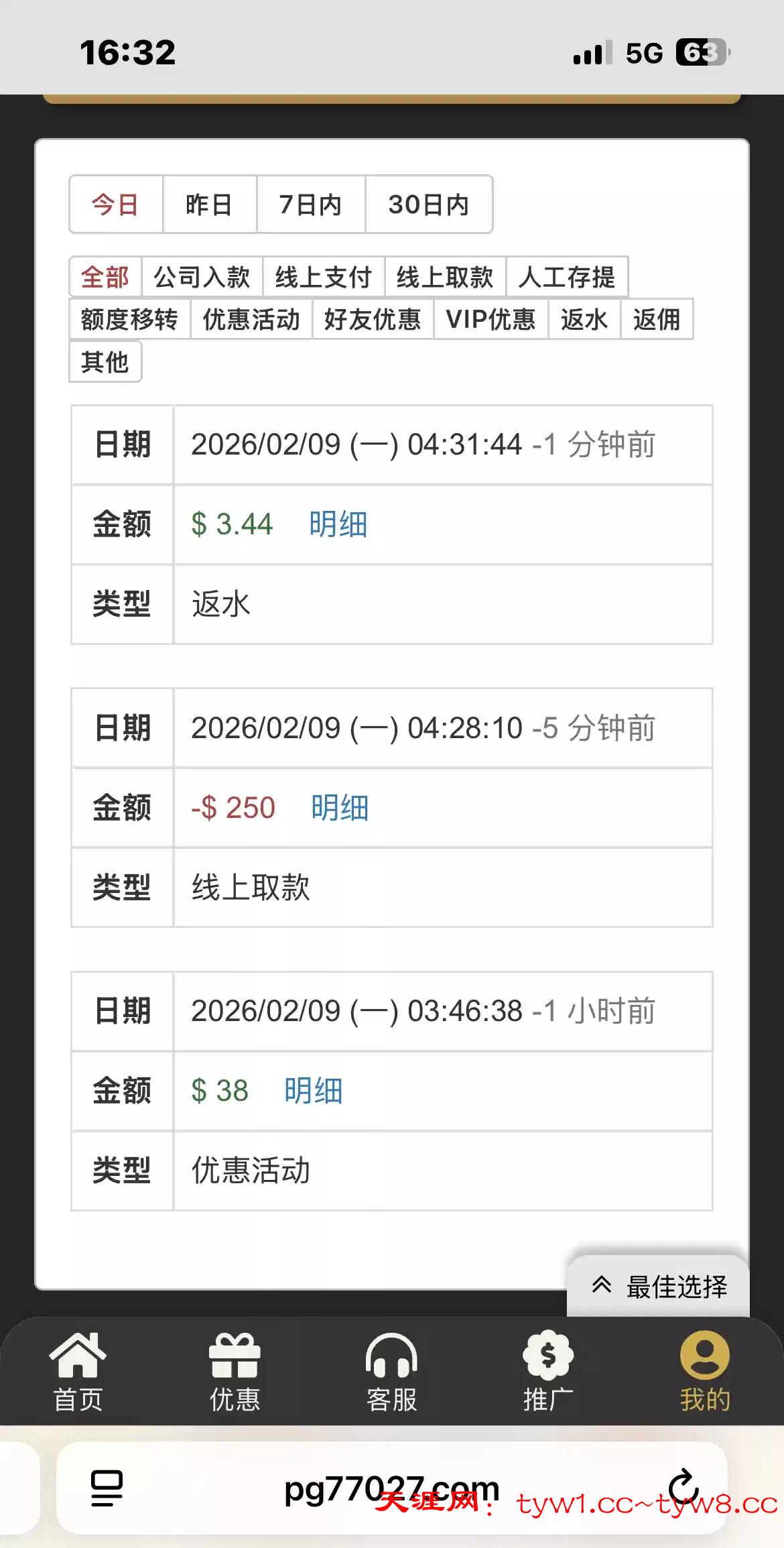
Task: Filter transactions by 线上支付
Action: (x=323, y=277)
